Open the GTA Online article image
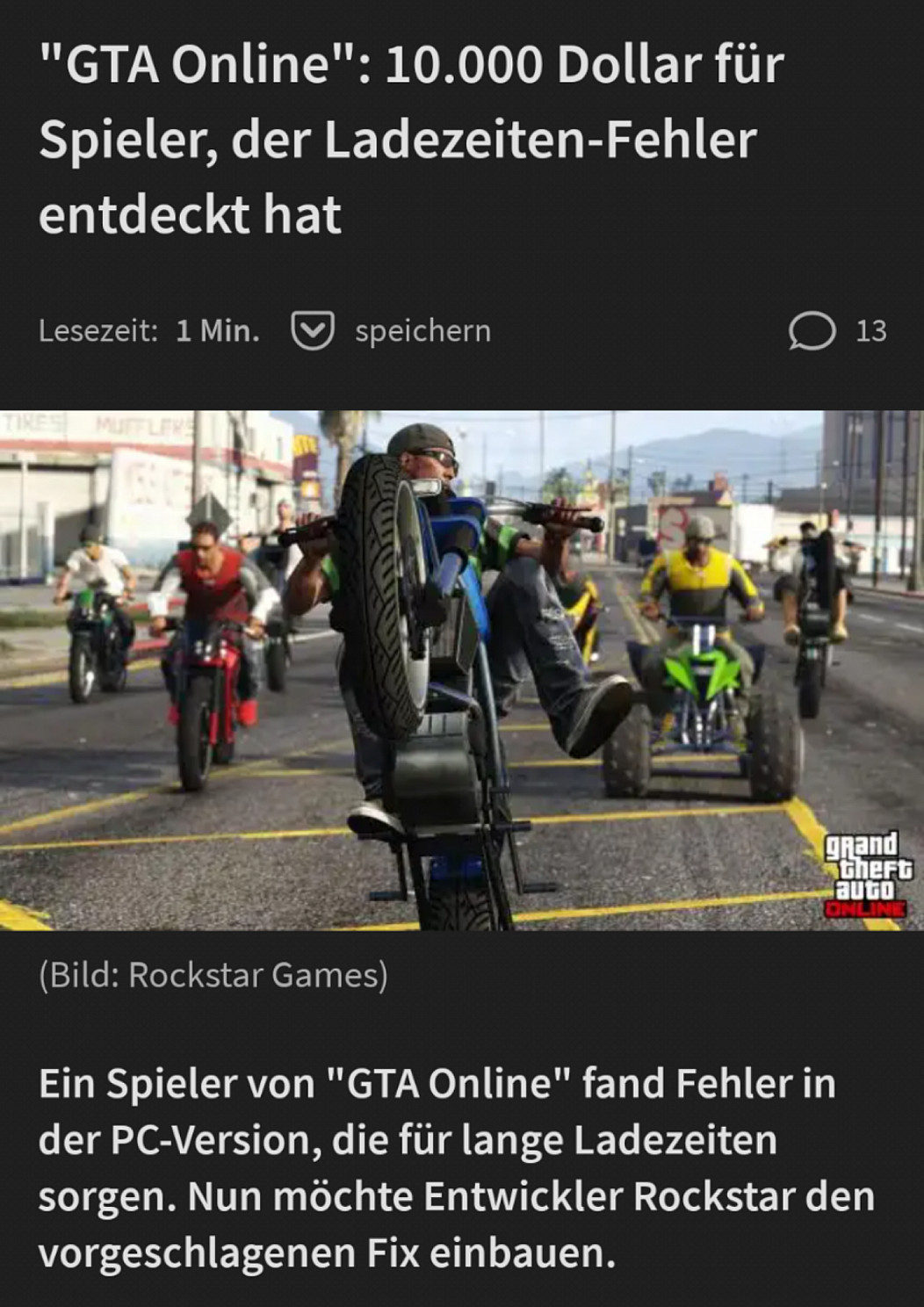The image size is (924, 1307). point(462,670)
